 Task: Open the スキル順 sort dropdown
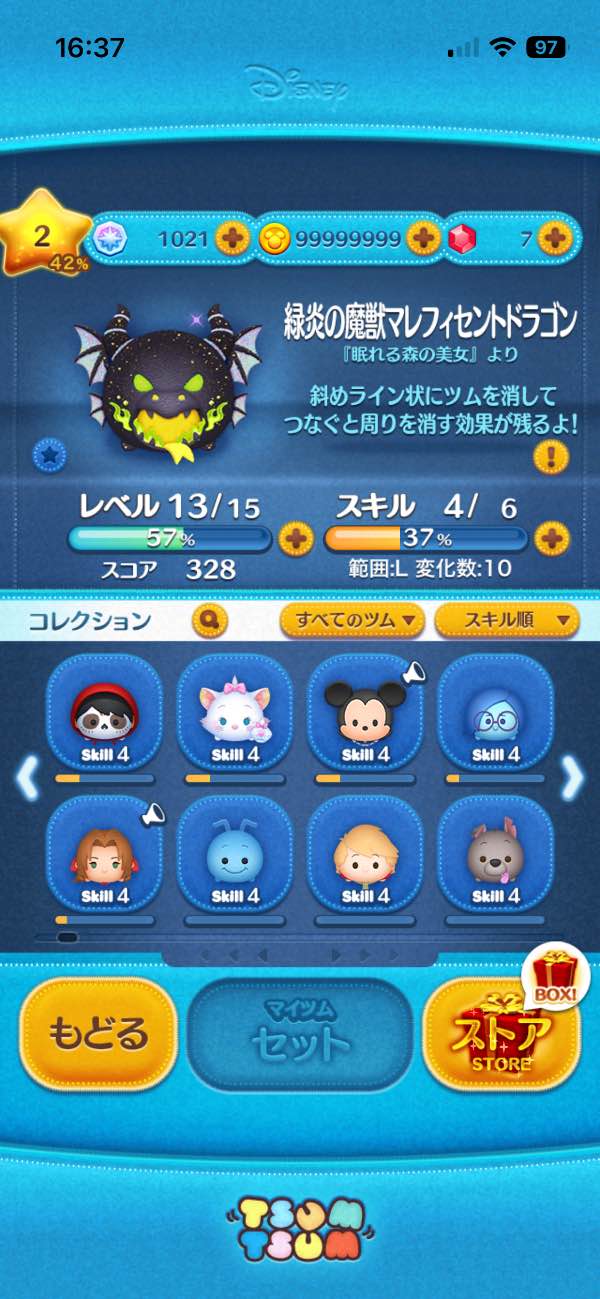[x=507, y=620]
